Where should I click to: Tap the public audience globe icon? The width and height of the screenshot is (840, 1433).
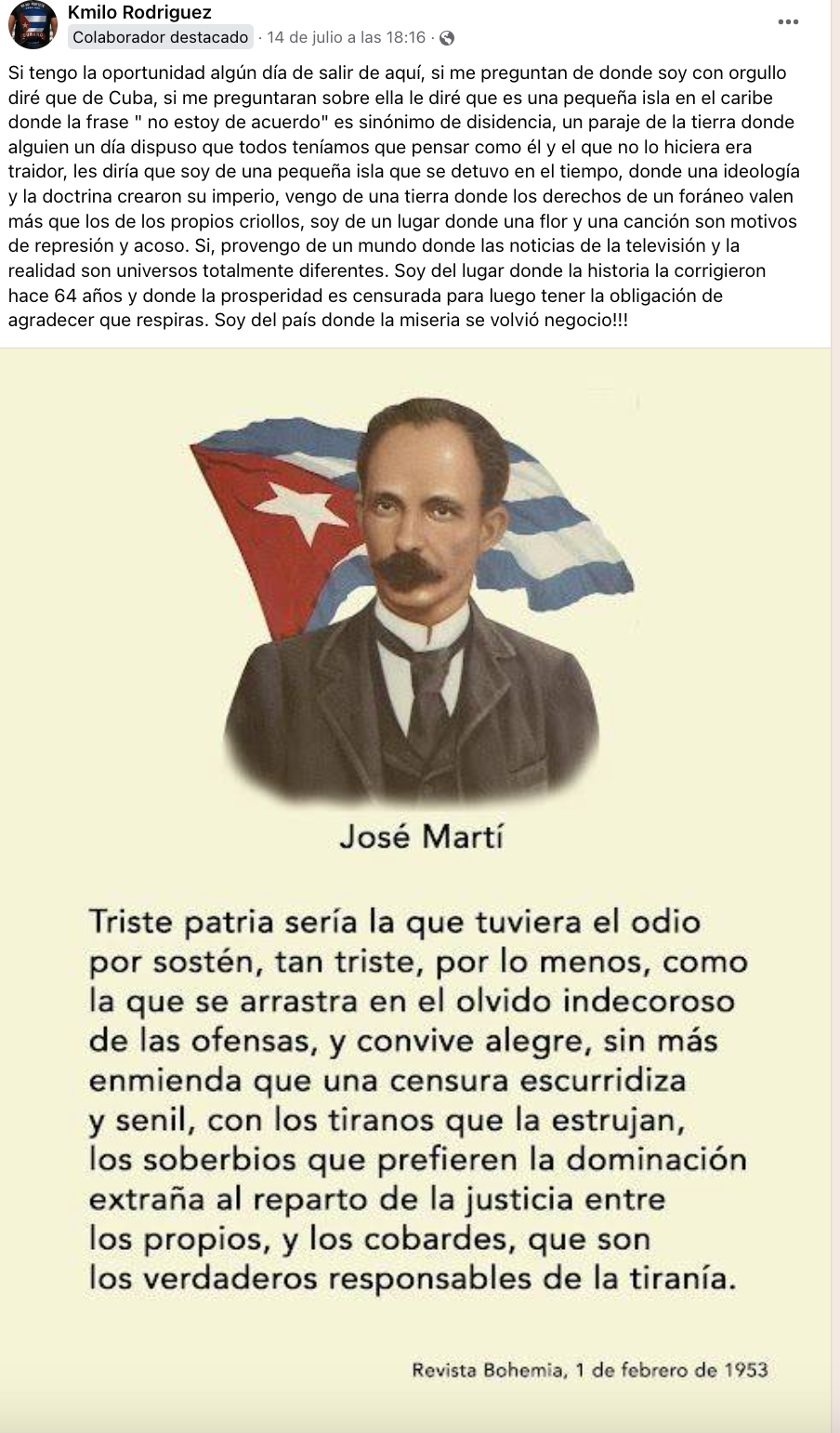pos(447,38)
